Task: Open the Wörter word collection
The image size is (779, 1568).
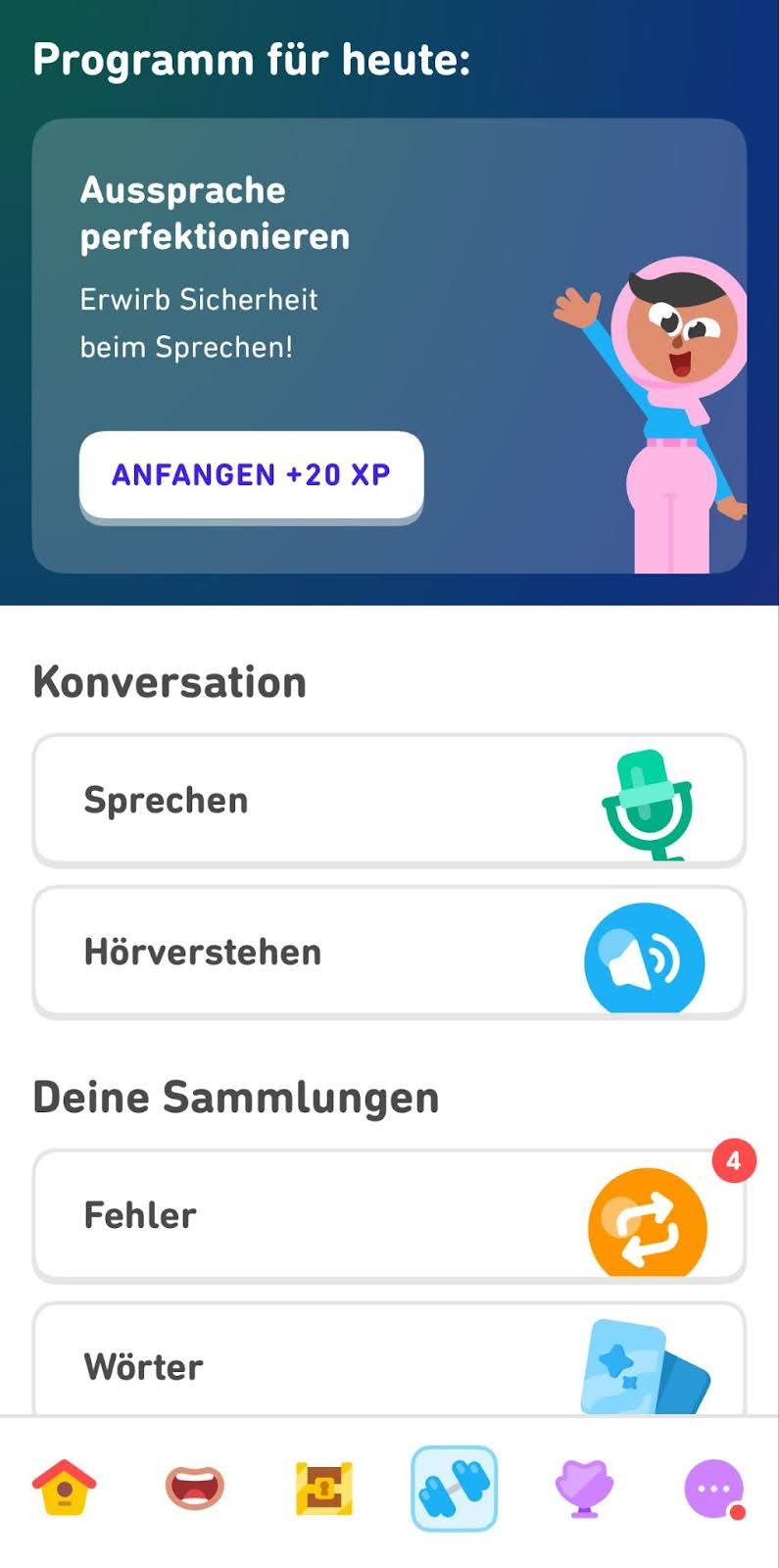Action: coord(294,1365)
